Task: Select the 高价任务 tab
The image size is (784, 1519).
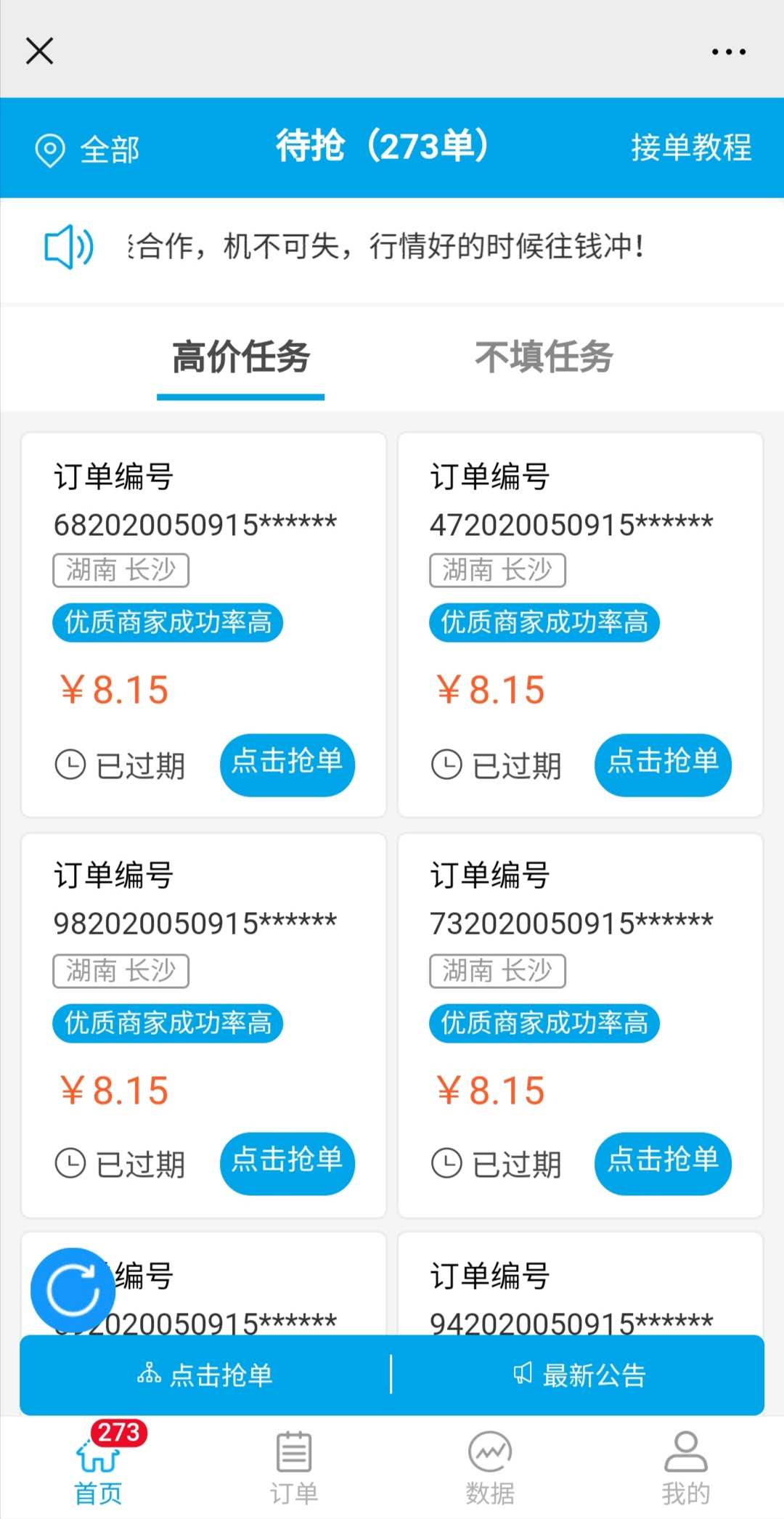Action: [241, 357]
